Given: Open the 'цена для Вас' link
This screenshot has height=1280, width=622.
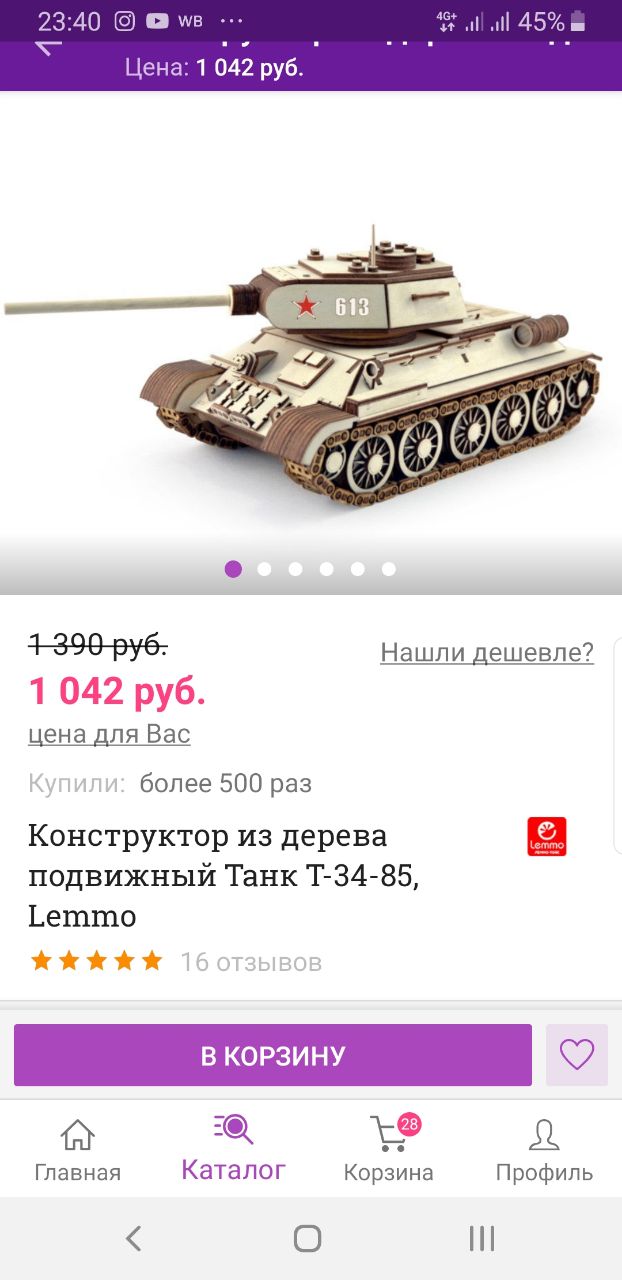Looking at the screenshot, I should pyautogui.click(x=109, y=735).
